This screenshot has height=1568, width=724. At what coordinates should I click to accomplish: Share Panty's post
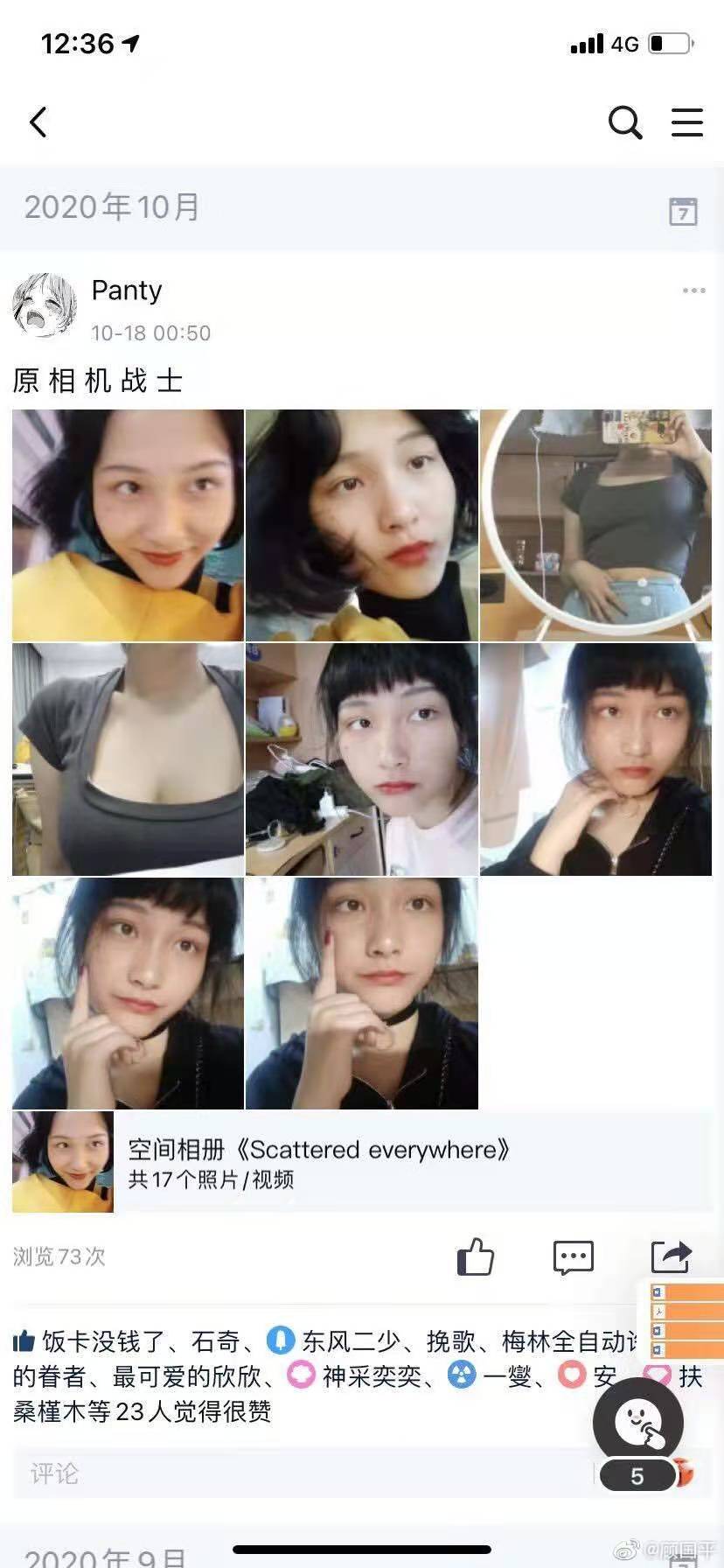point(672,1256)
